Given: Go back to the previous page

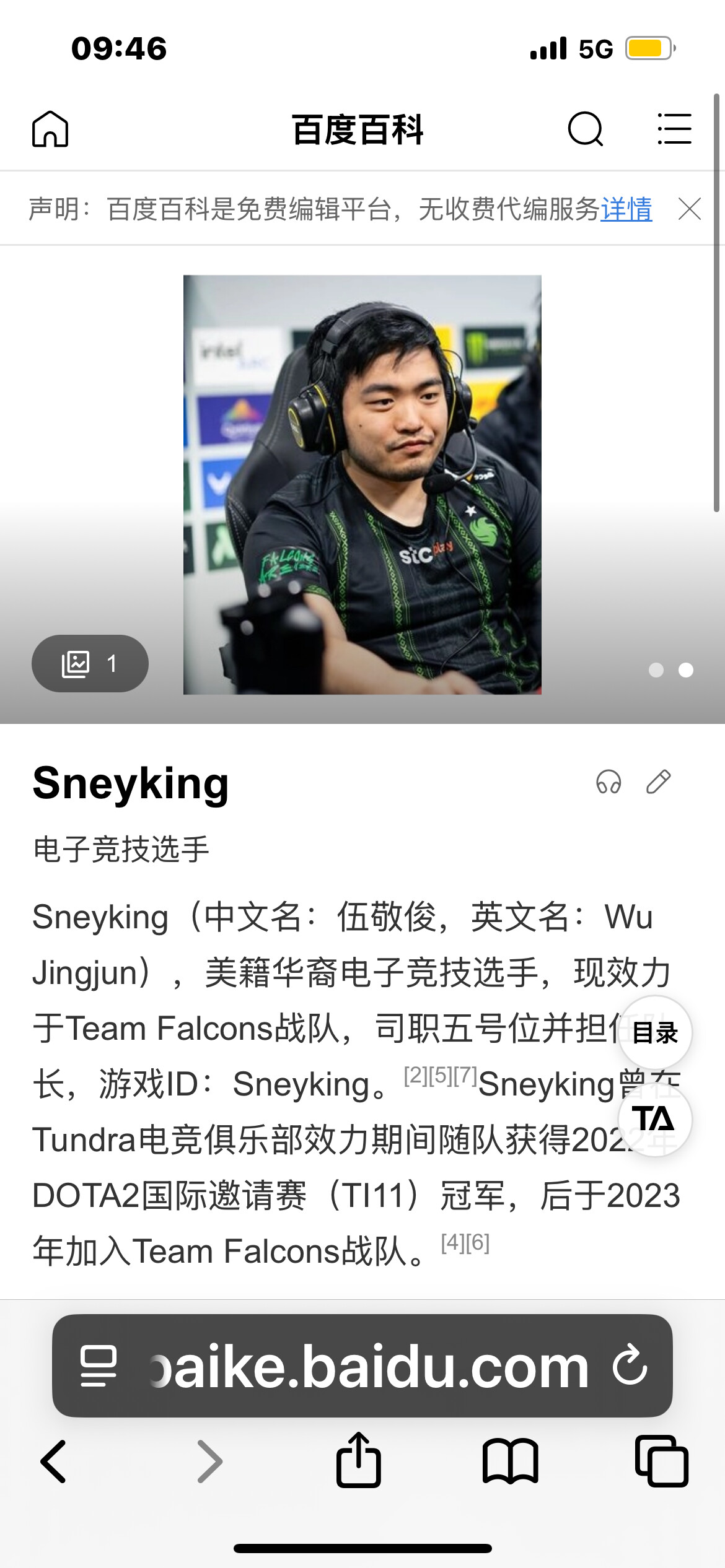Looking at the screenshot, I should tap(54, 1461).
